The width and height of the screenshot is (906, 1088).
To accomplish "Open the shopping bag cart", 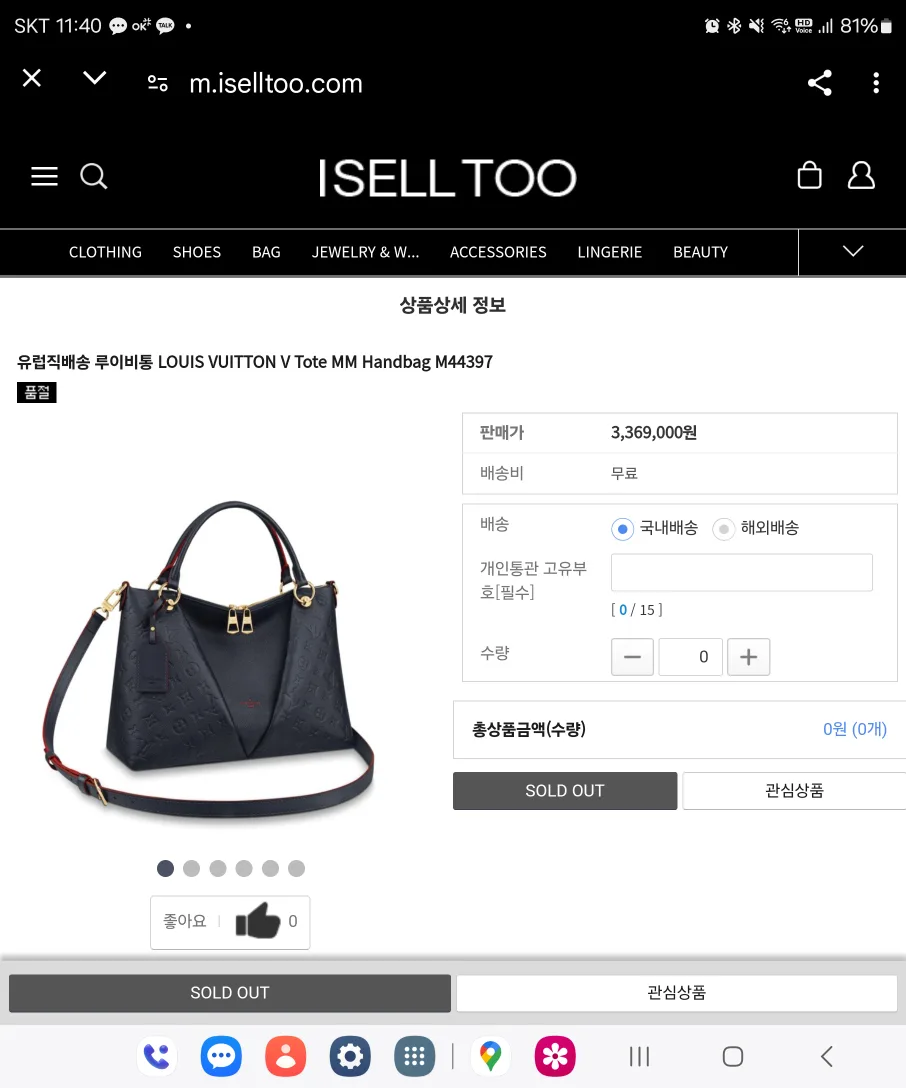I will (x=809, y=176).
